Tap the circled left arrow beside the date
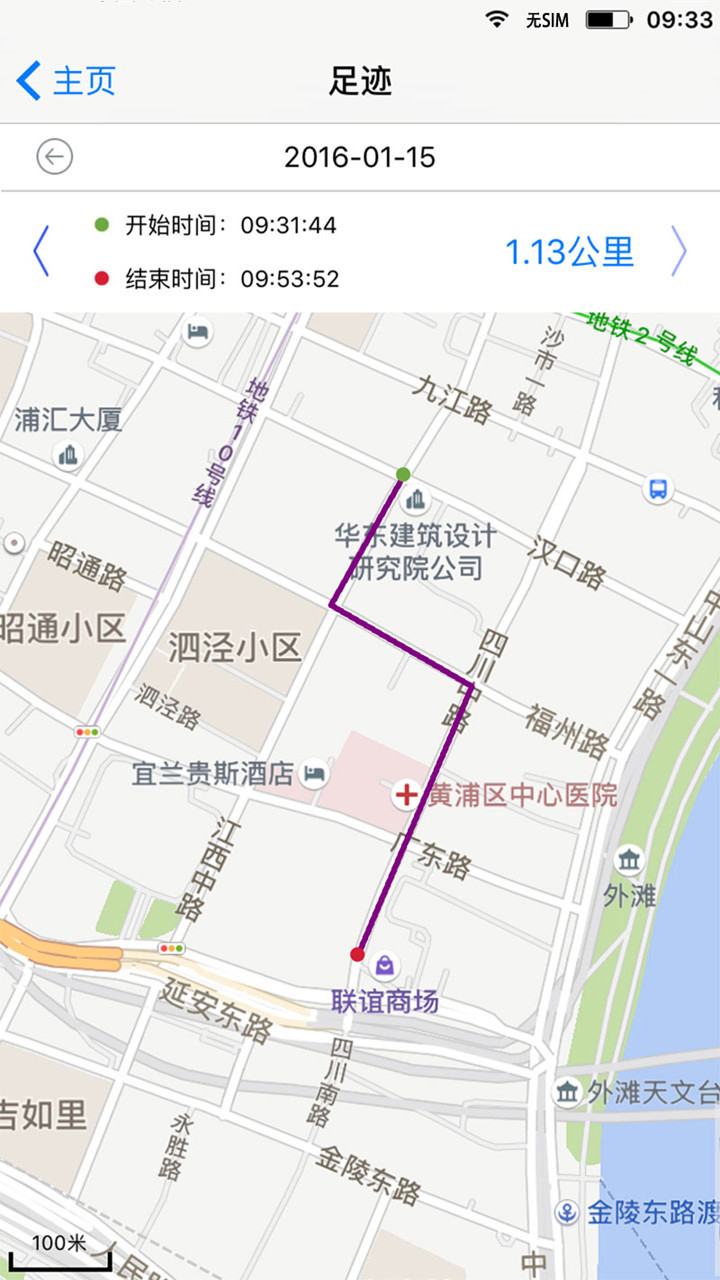720x1280 pixels. 55,157
